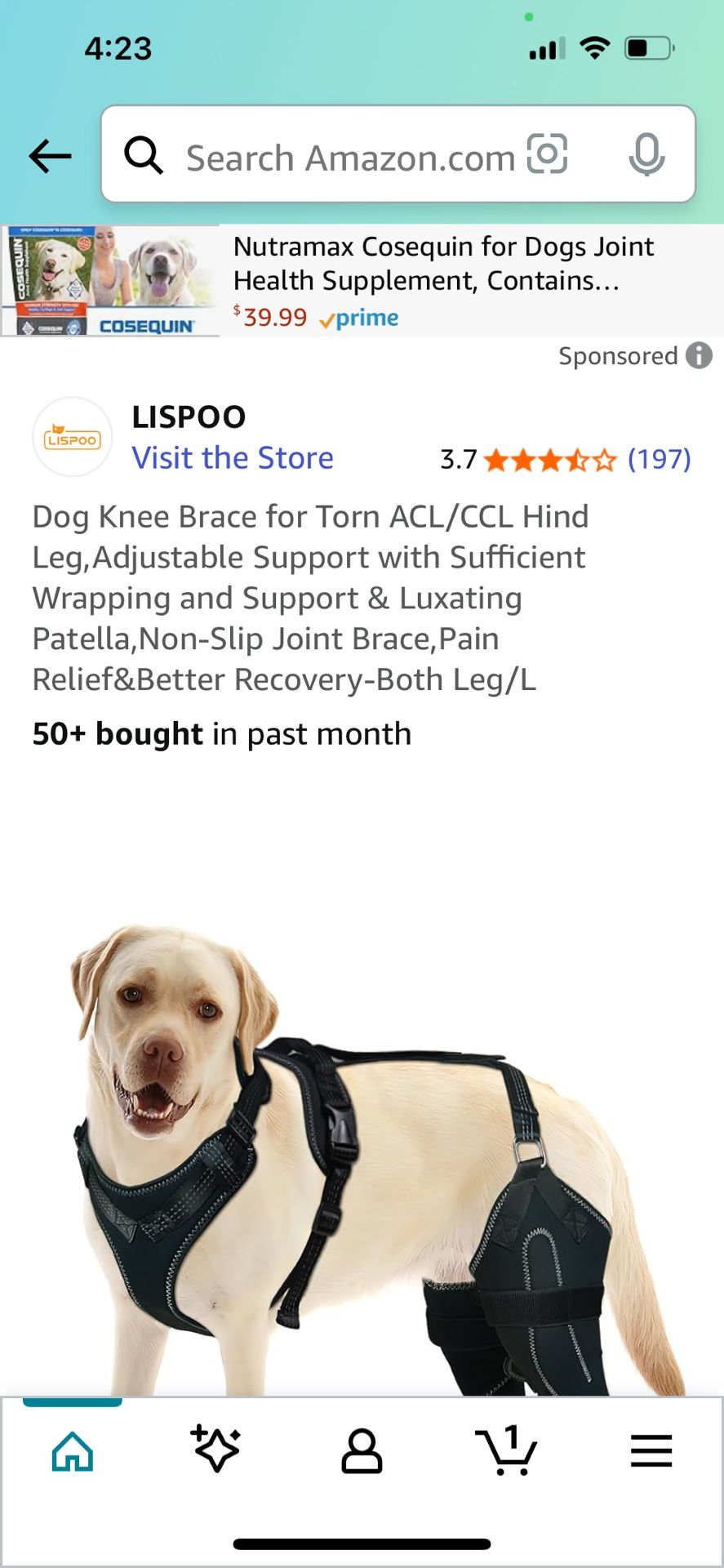Open the shopping cart
This screenshot has height=1568, width=724.
[506, 1451]
